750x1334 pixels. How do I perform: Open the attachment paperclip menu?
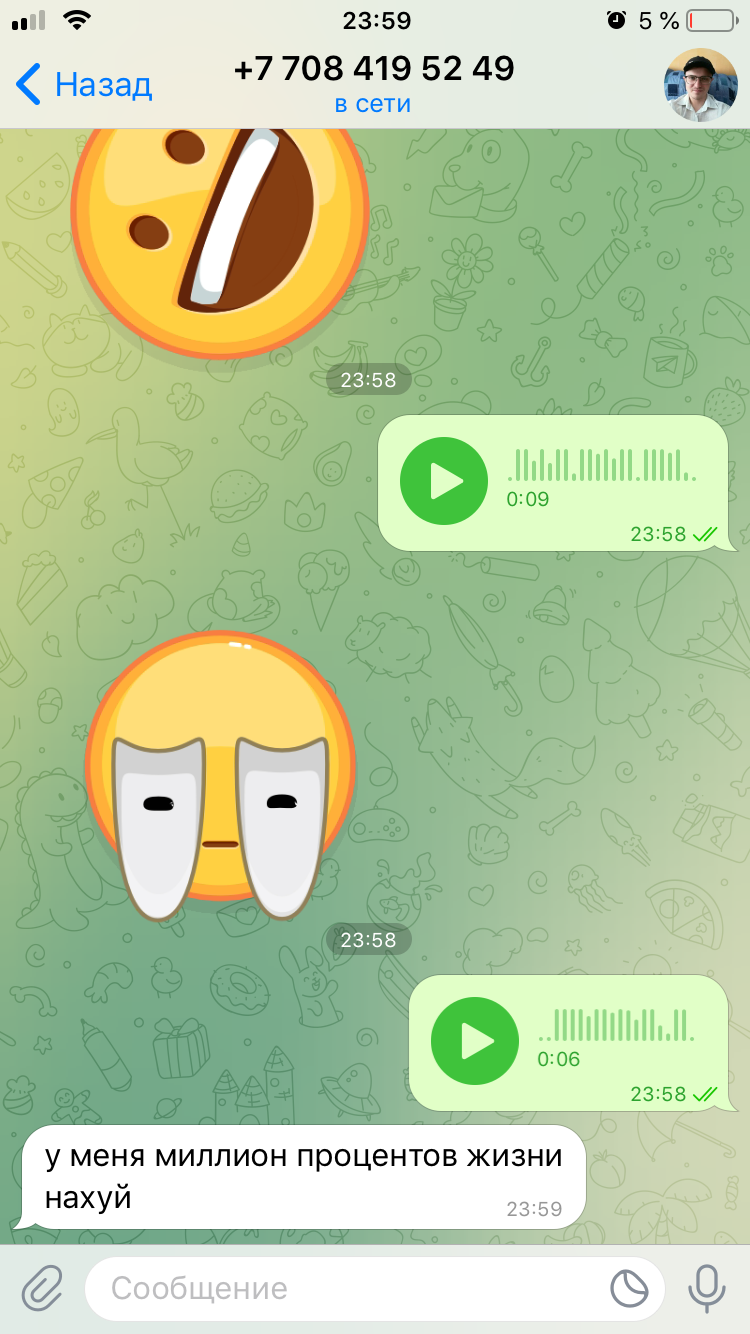coord(42,1289)
